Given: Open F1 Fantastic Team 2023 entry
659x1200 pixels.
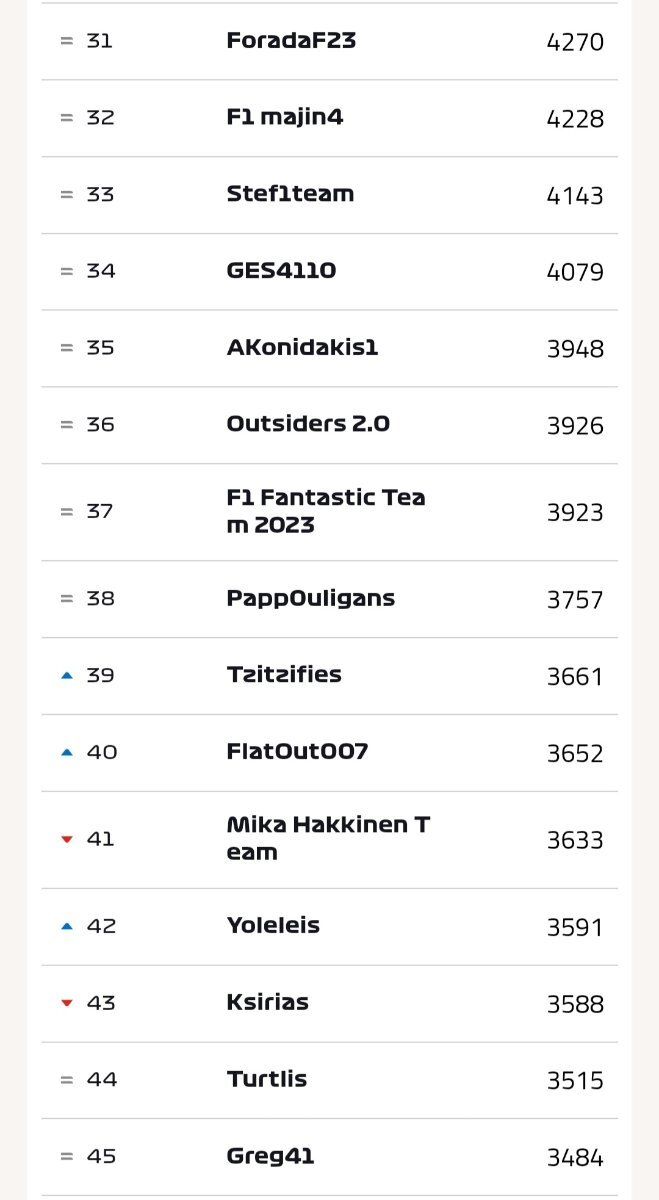Looking at the screenshot, I should tap(329, 512).
